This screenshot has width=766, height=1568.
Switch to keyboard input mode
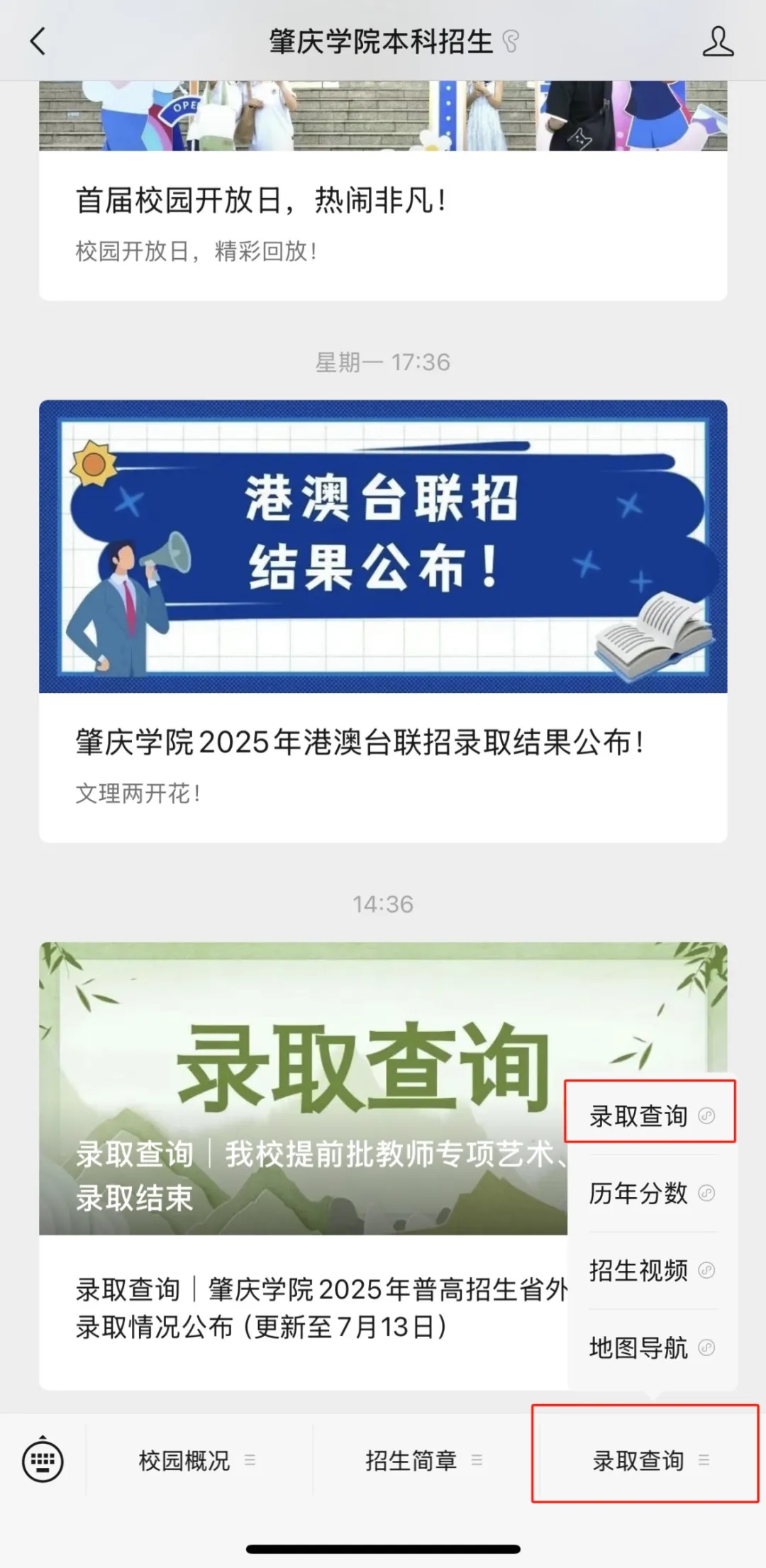pyautogui.click(x=43, y=1460)
